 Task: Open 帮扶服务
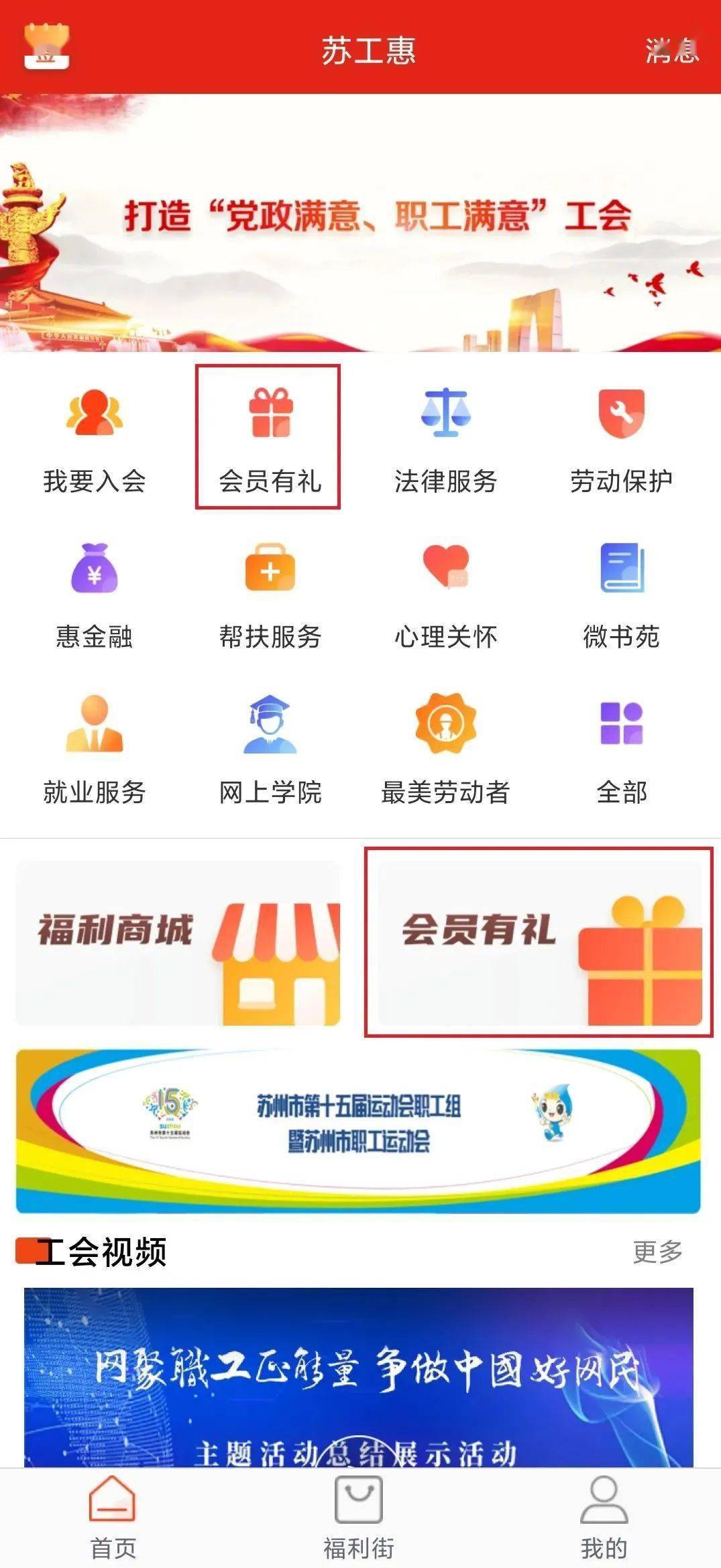[x=270, y=595]
